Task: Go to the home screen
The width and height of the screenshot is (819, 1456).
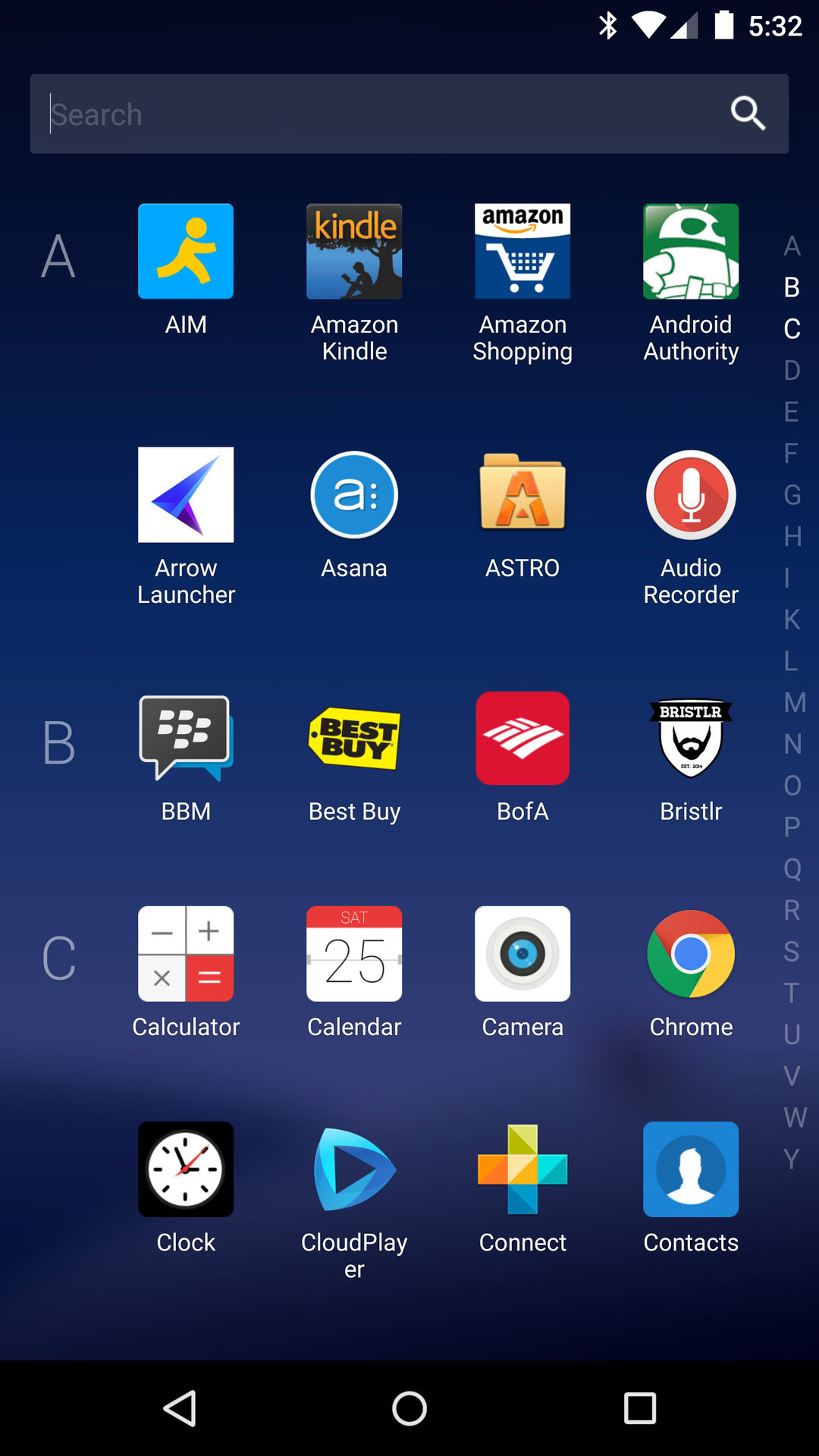Action: 409,1409
